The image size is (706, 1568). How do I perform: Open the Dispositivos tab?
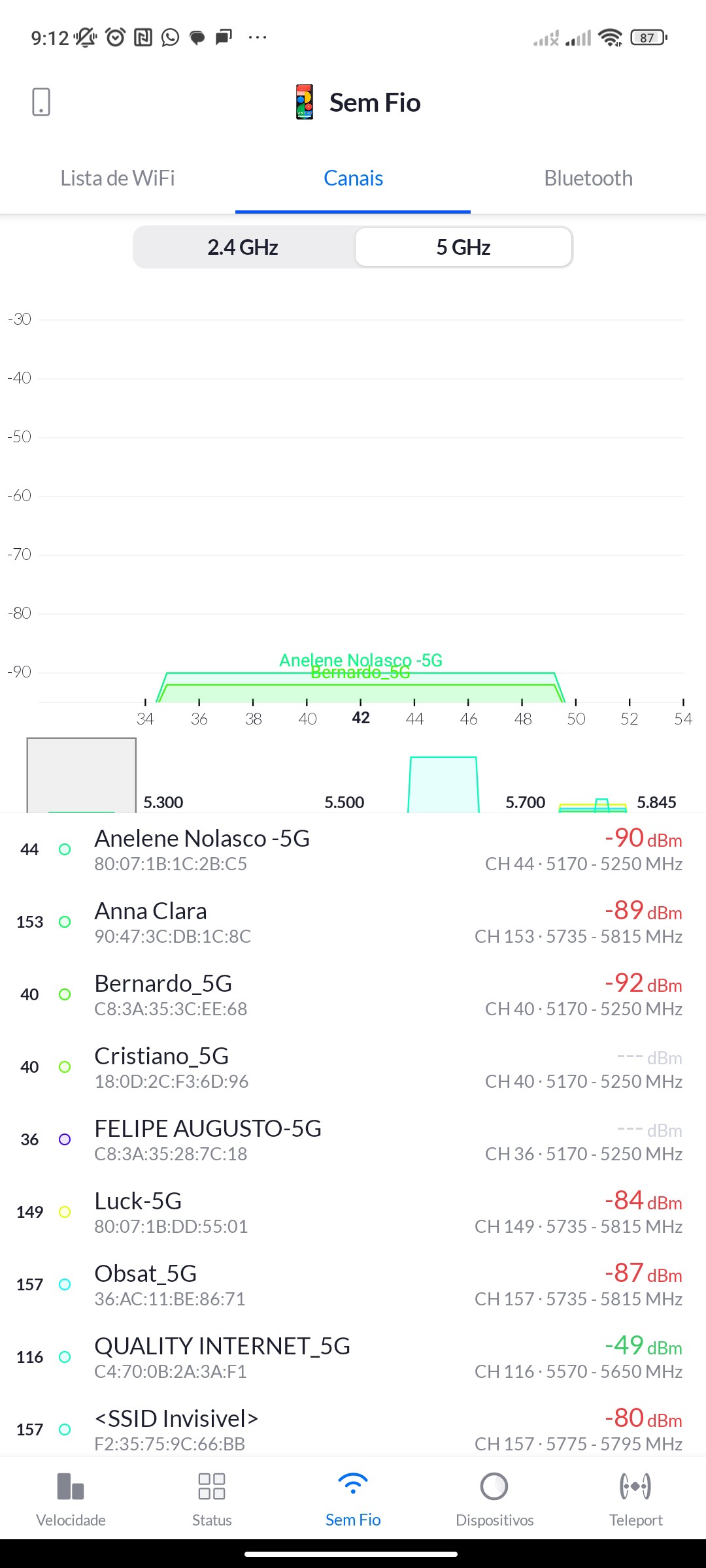click(494, 1500)
